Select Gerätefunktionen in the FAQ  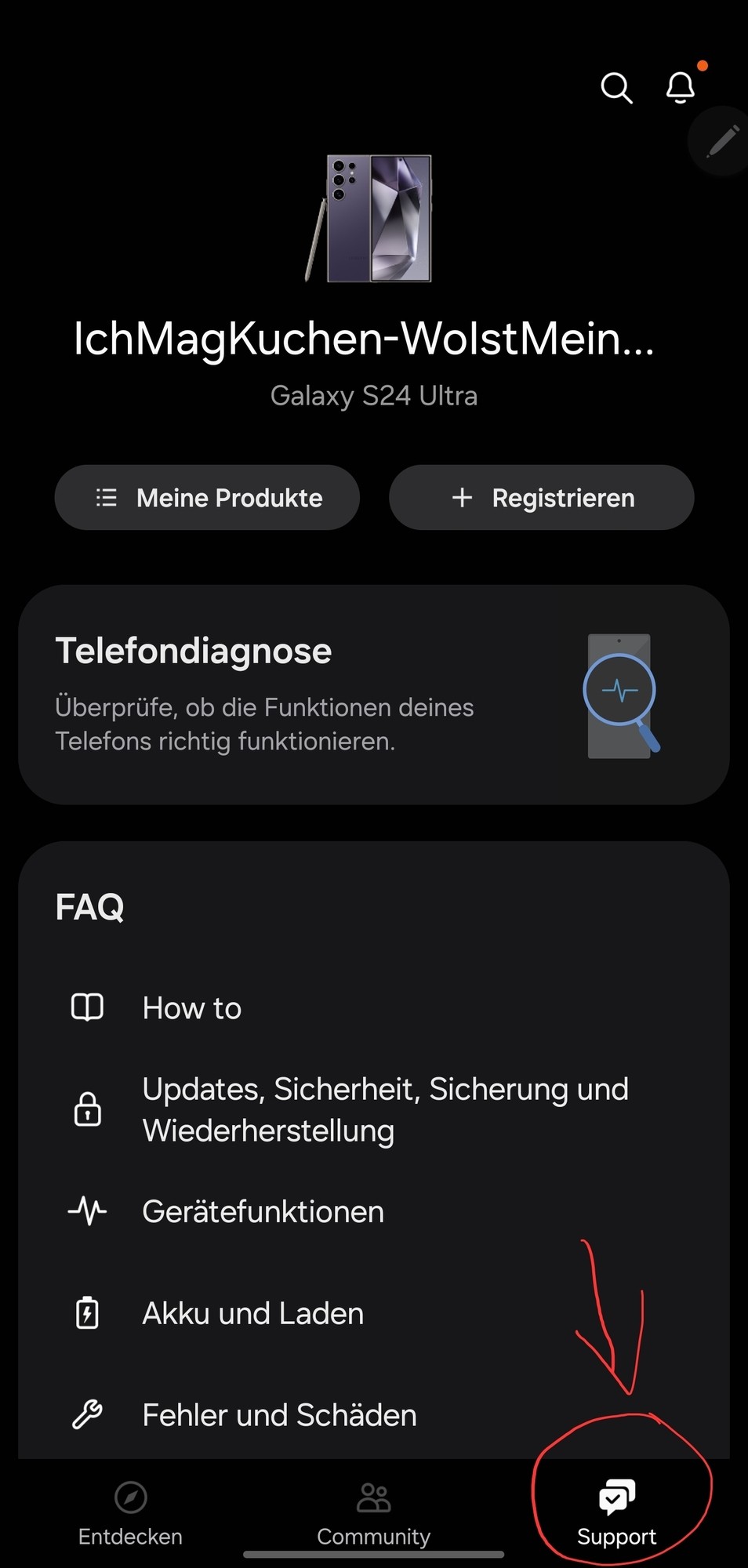(x=263, y=1211)
